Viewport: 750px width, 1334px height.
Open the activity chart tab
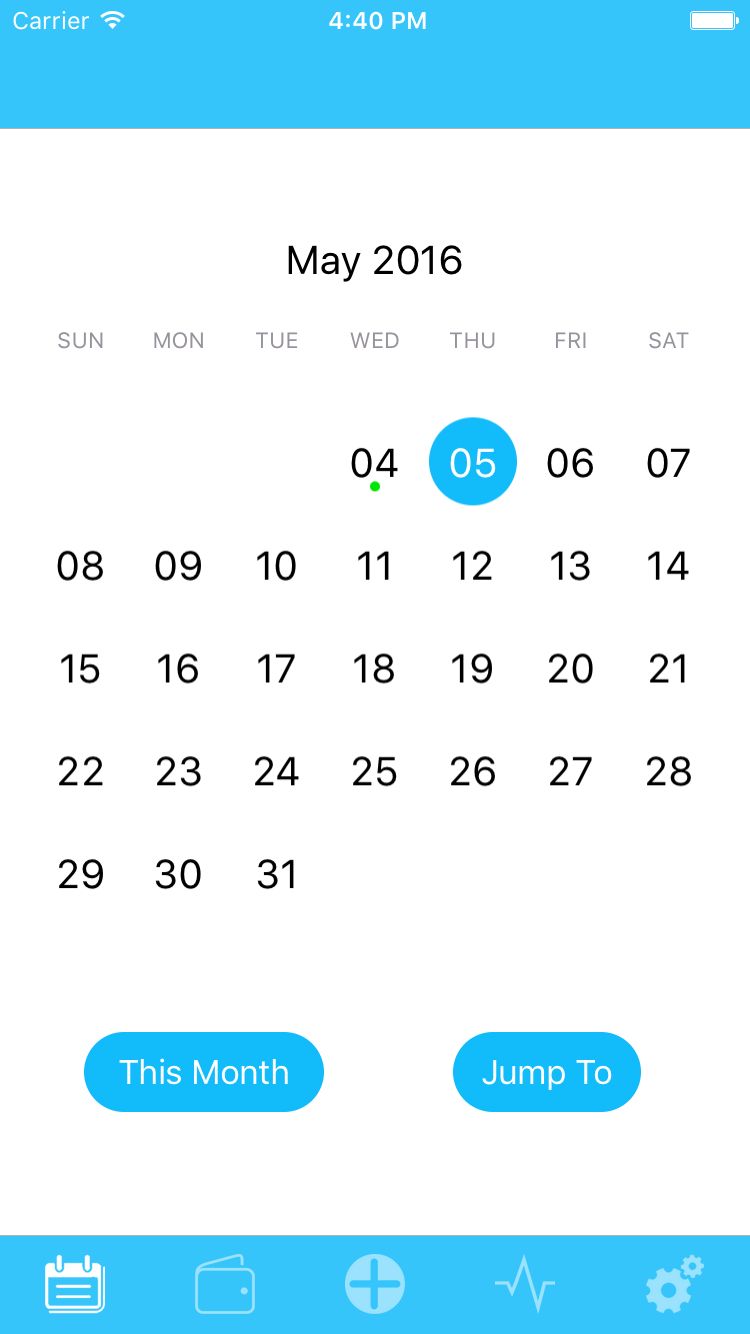tap(525, 1284)
